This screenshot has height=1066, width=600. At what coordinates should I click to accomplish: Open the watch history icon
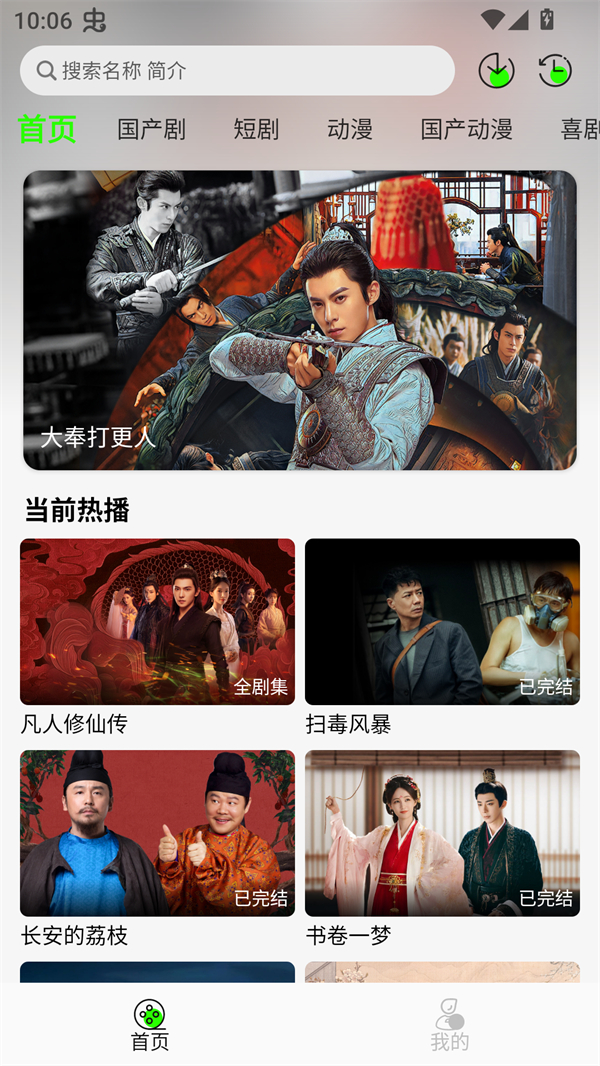click(x=555, y=70)
